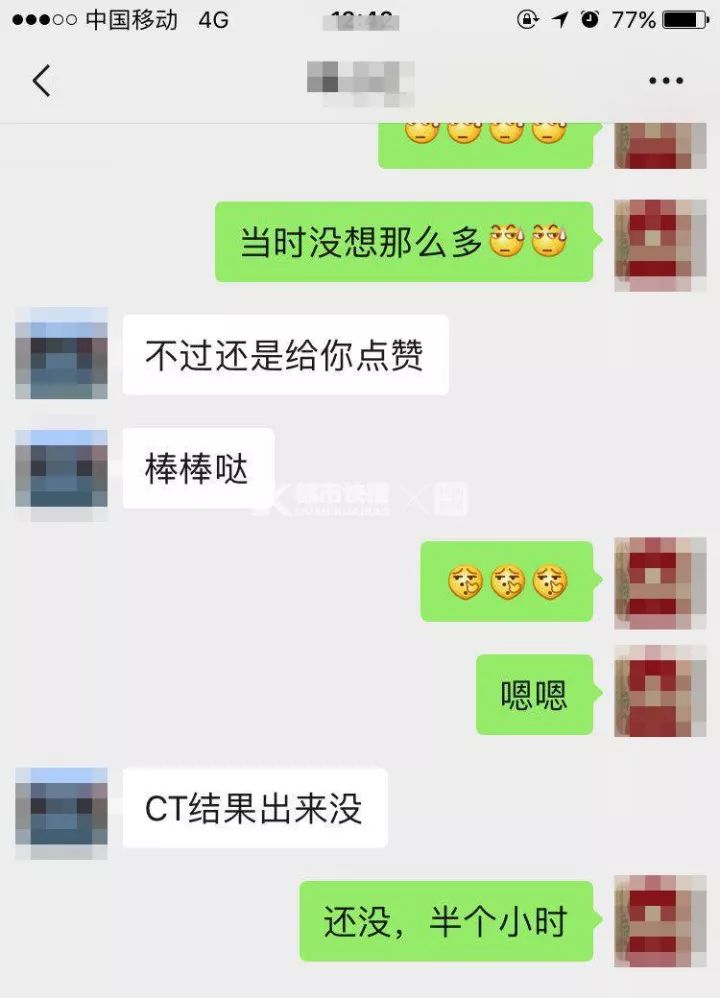Open contact avatar beside CT结果出来没

pyautogui.click(x=61, y=808)
